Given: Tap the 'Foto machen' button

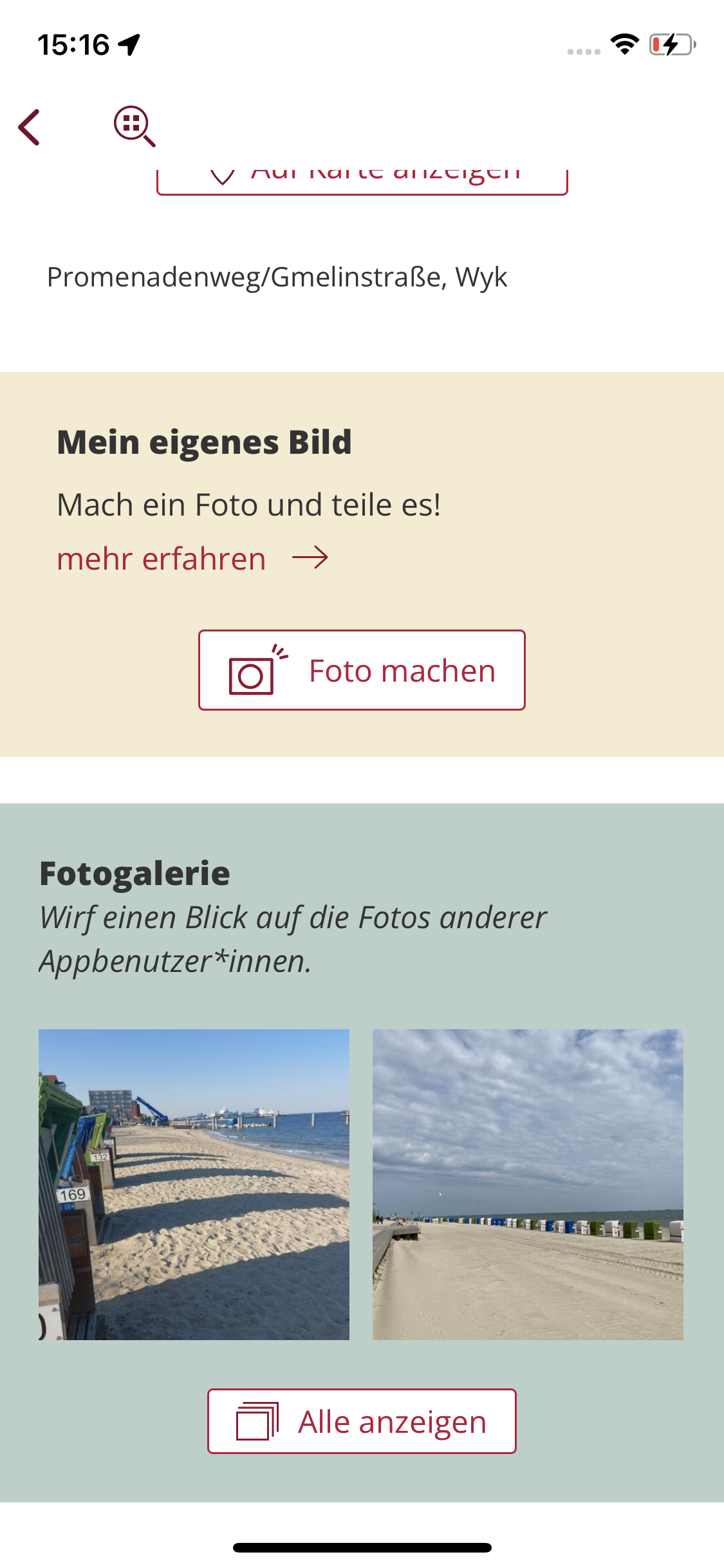Looking at the screenshot, I should coord(362,670).
